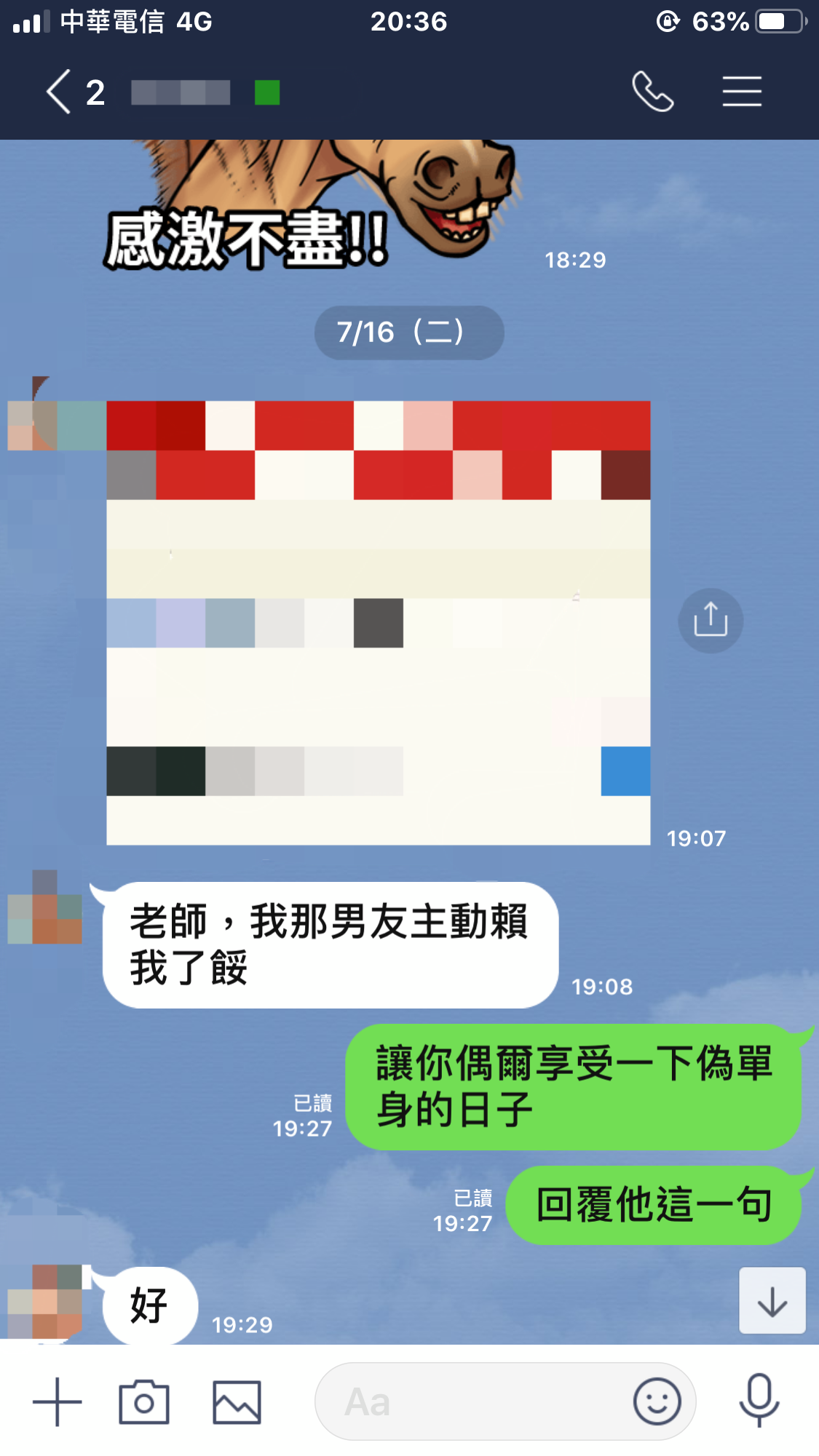This screenshot has height=1456, width=819.
Task: Start a voice call with this contact
Action: (653, 92)
